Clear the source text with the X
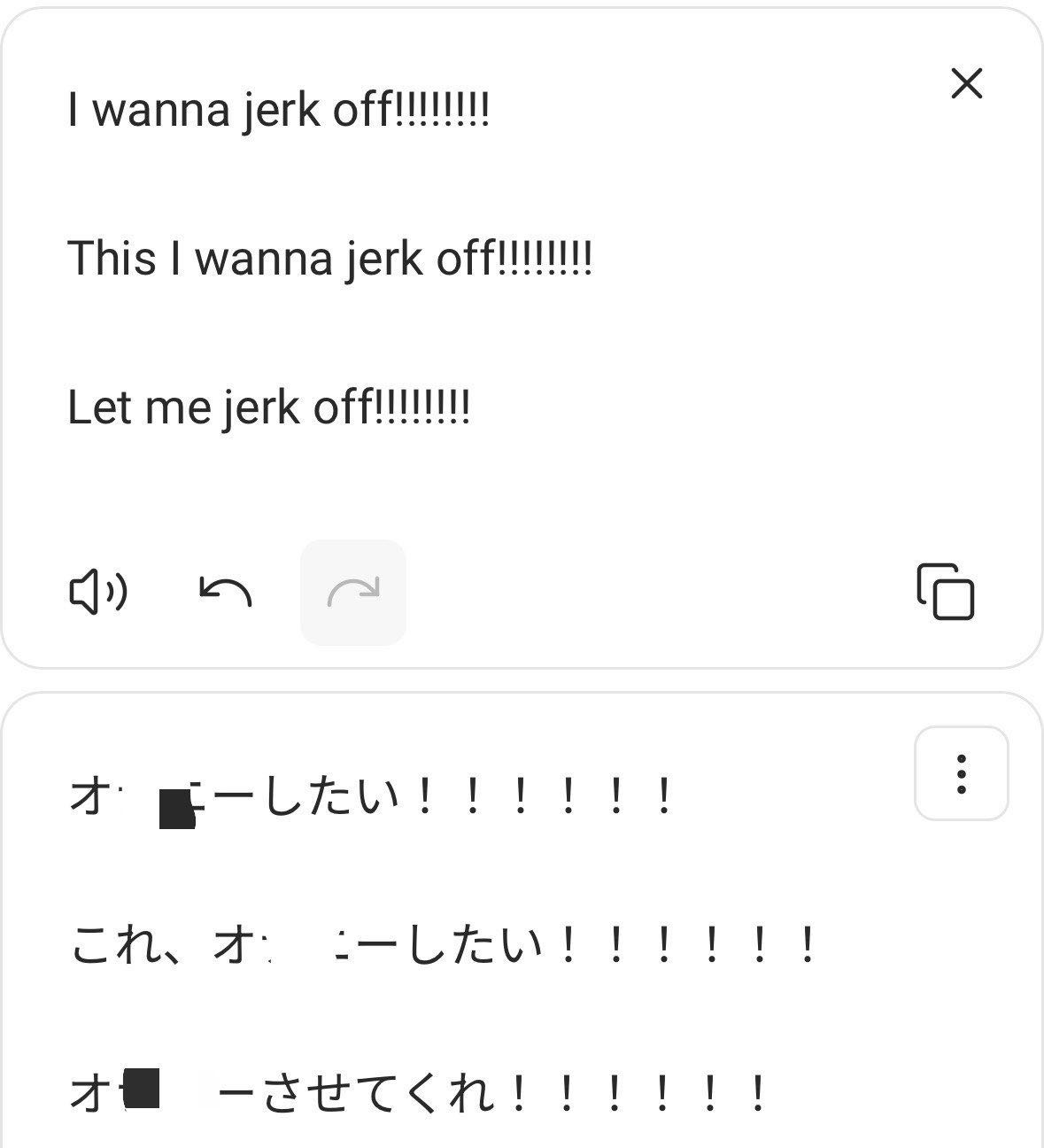The width and height of the screenshot is (1044, 1148). pyautogui.click(x=966, y=83)
